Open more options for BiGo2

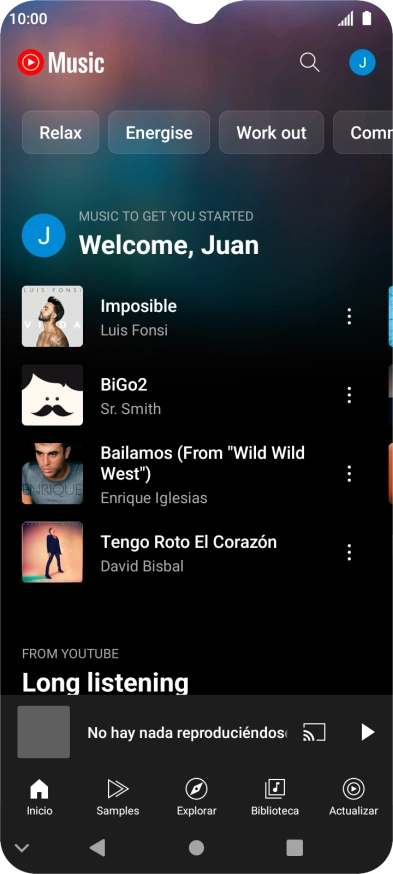click(x=349, y=395)
